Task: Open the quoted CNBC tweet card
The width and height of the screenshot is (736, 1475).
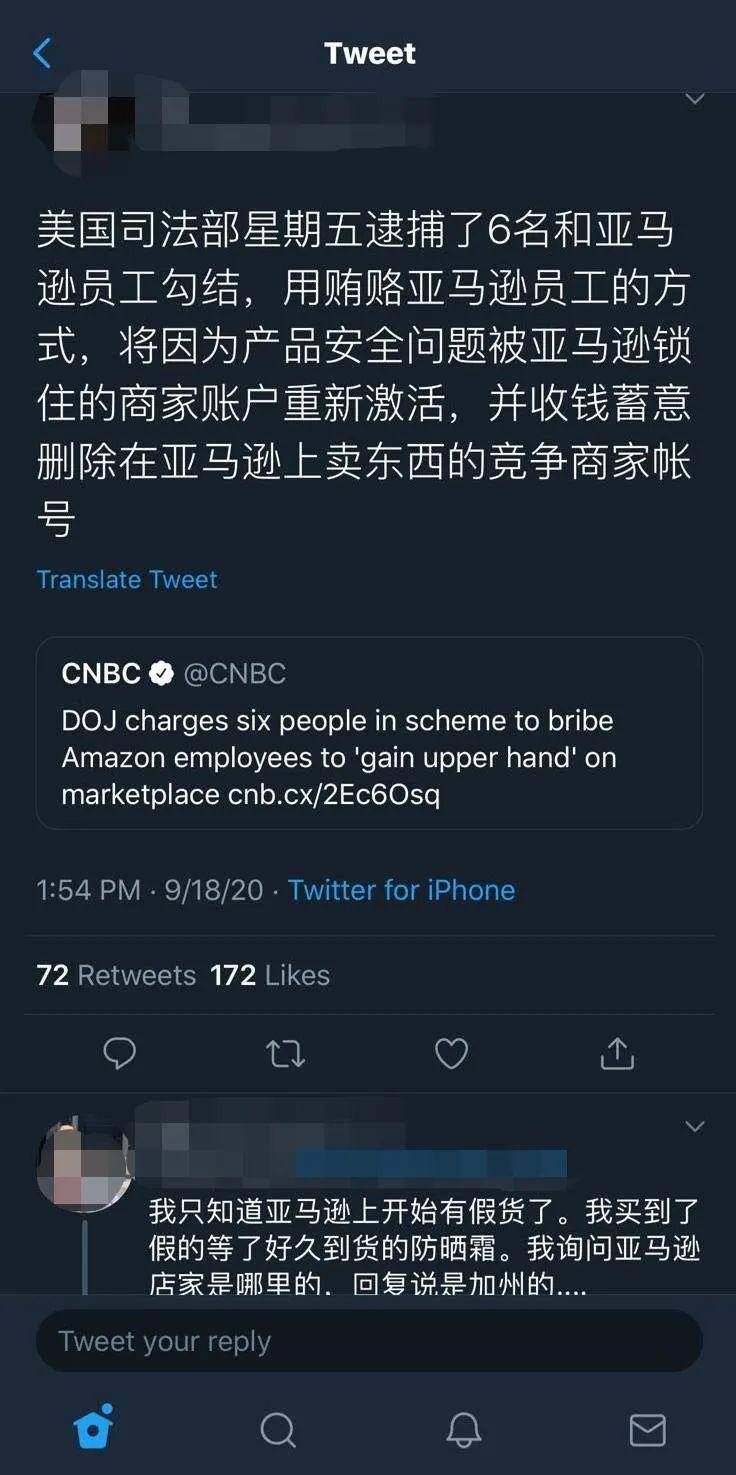Action: (x=369, y=733)
